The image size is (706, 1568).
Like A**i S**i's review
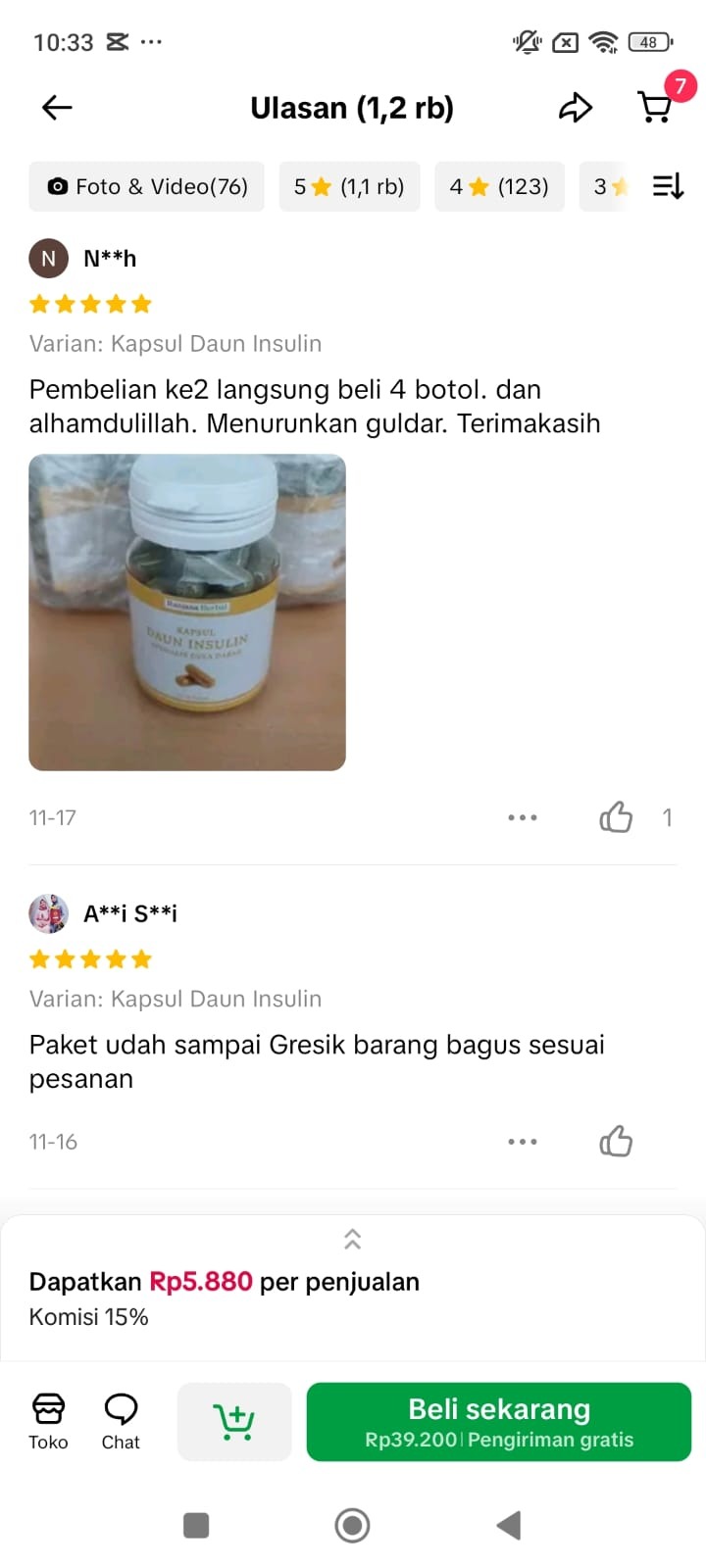tap(616, 1142)
